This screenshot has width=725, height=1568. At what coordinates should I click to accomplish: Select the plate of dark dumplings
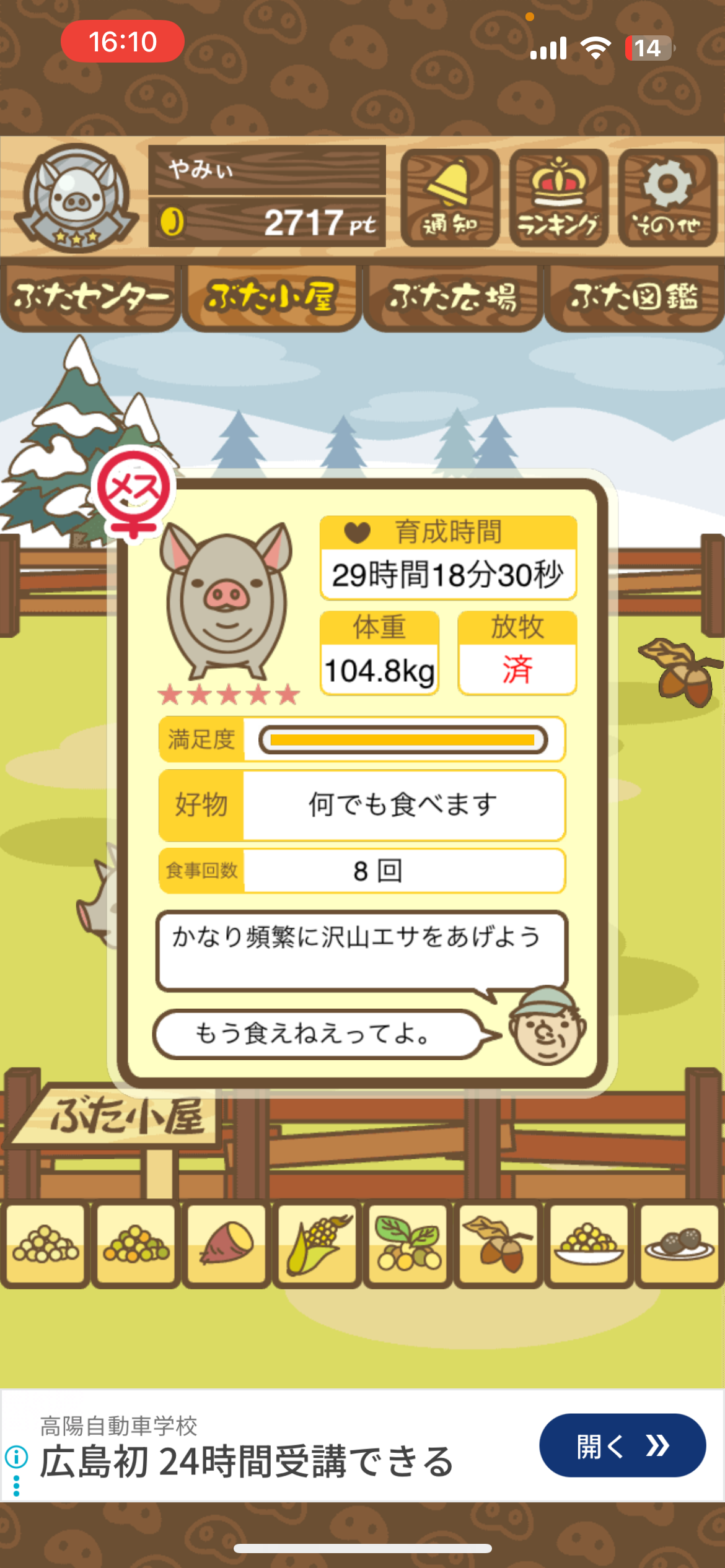click(x=679, y=1244)
